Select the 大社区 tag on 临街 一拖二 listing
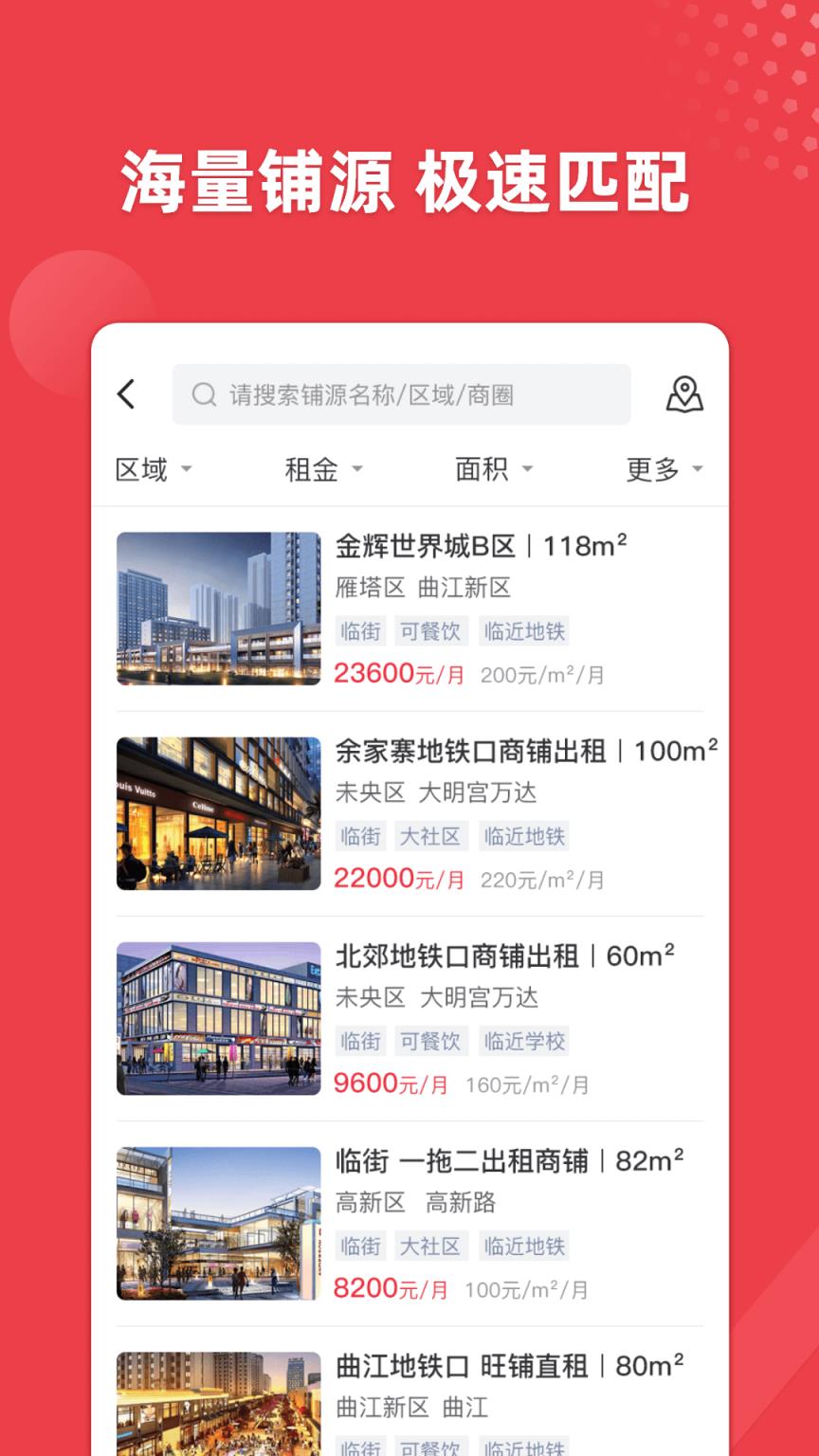 (431, 1247)
